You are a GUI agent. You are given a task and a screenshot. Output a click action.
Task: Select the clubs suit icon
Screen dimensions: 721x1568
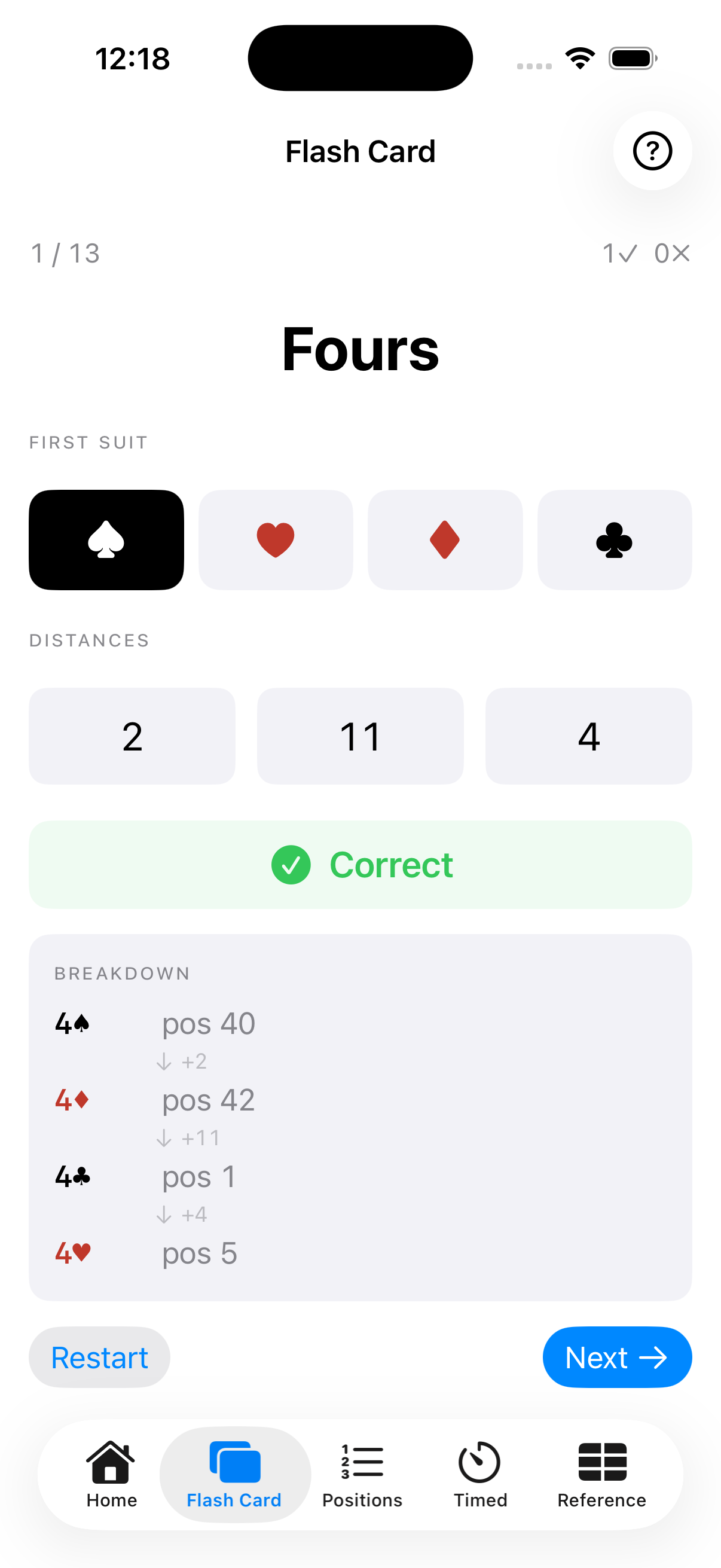(x=614, y=539)
